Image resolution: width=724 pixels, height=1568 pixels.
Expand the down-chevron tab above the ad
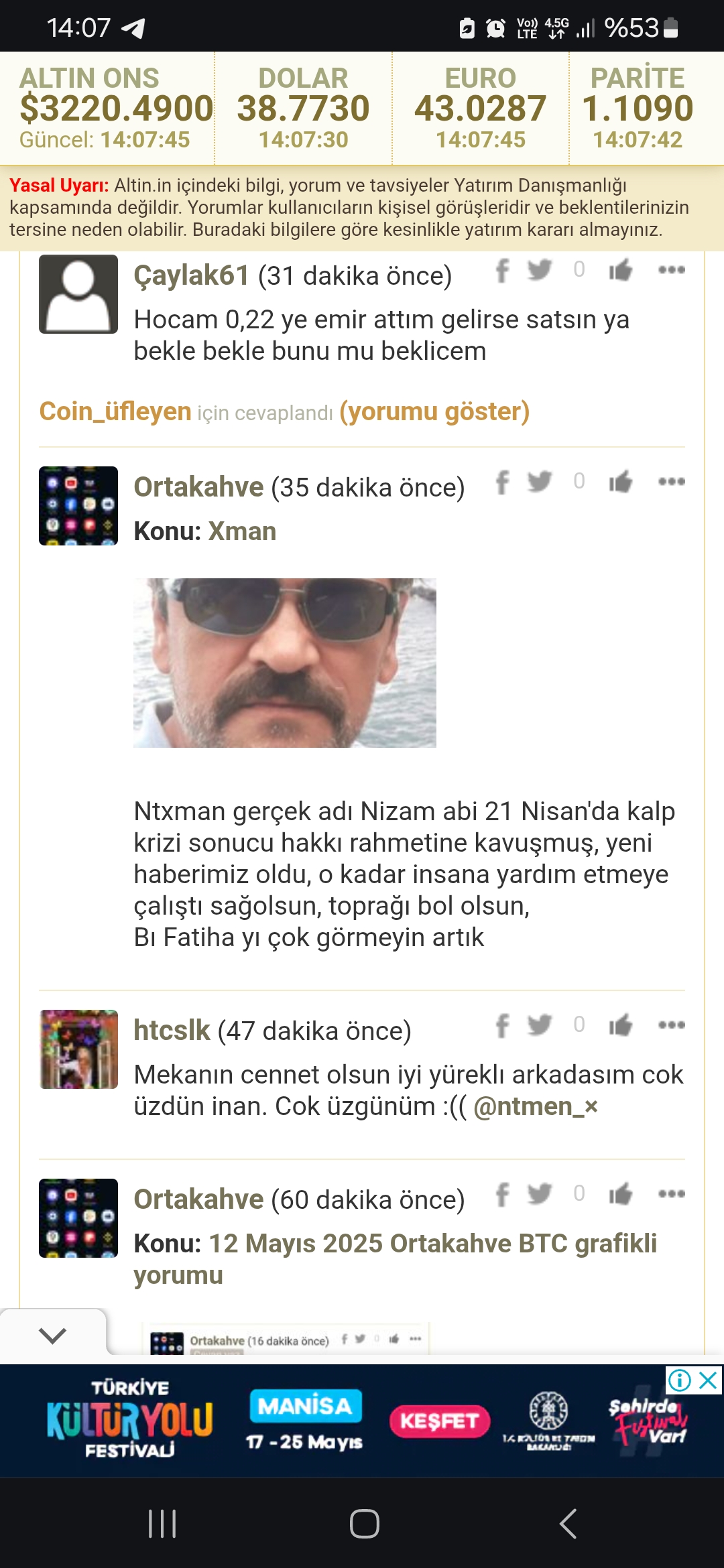click(53, 1335)
